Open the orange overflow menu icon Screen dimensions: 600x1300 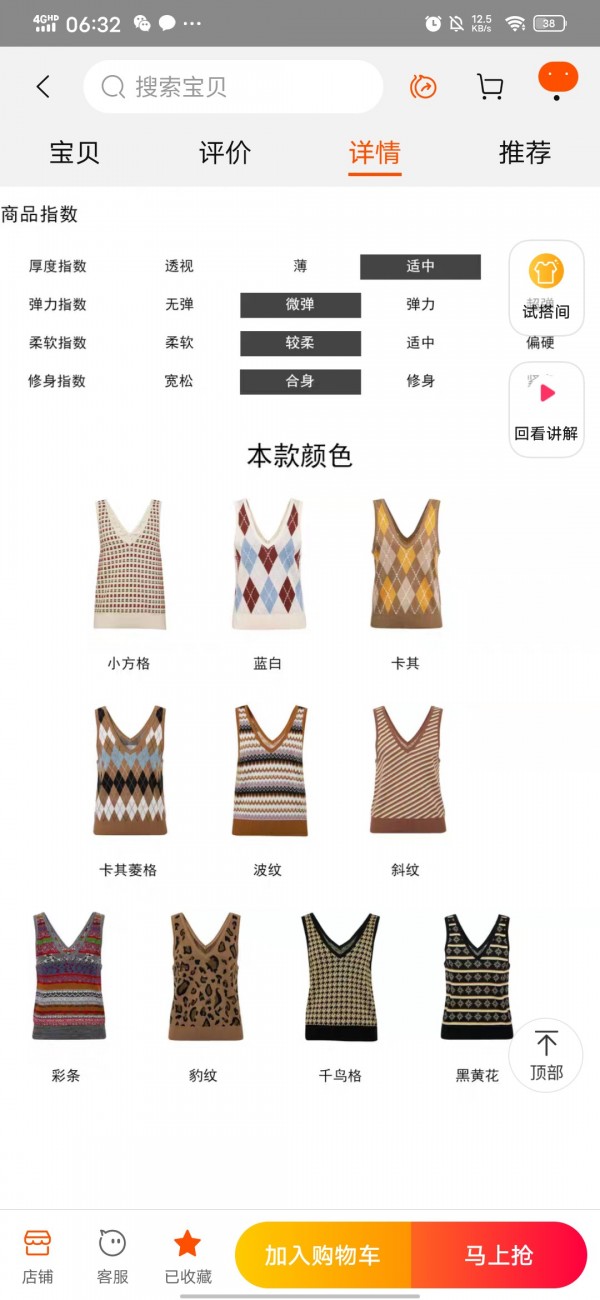(x=557, y=80)
